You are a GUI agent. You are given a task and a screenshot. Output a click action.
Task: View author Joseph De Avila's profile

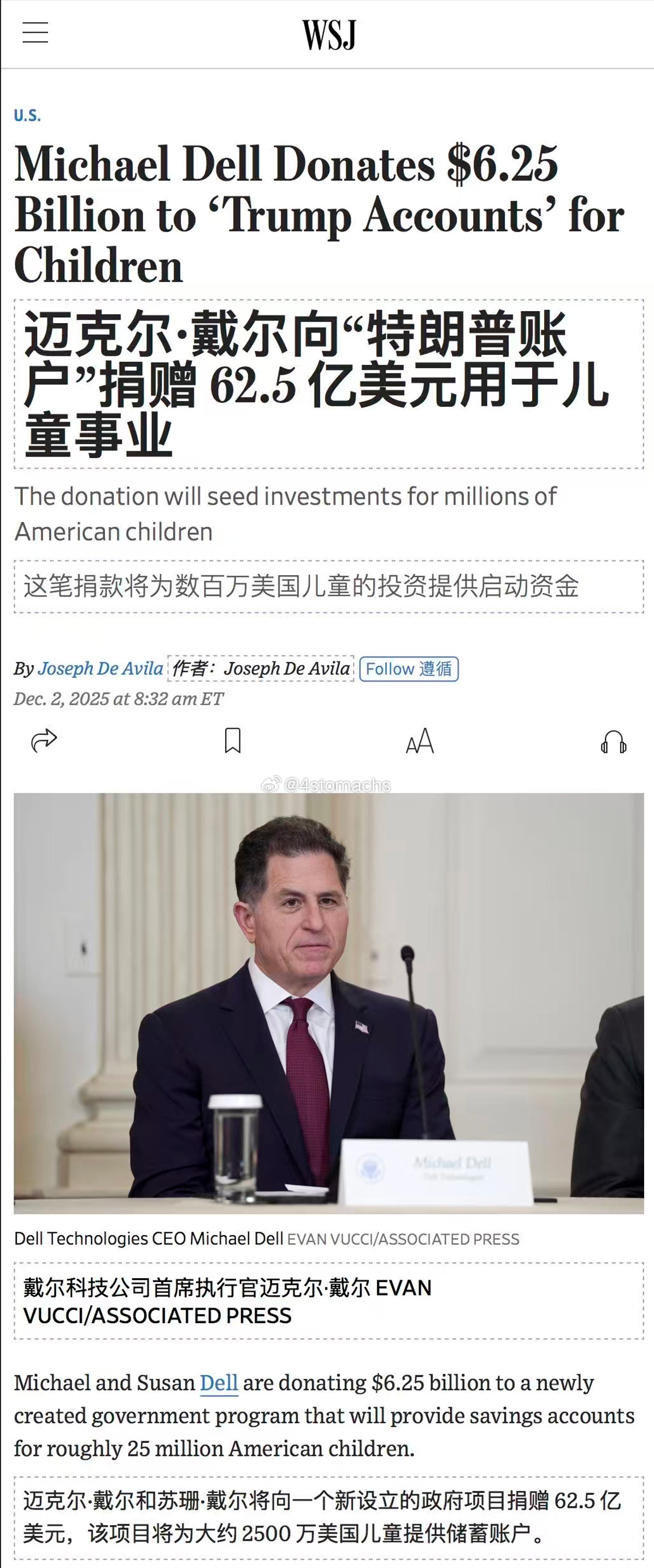pos(101,668)
